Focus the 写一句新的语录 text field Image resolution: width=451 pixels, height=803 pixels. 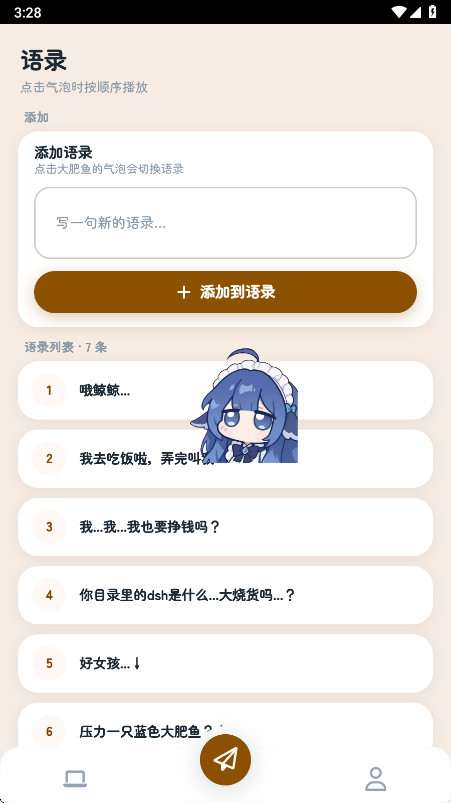[x=225, y=223]
